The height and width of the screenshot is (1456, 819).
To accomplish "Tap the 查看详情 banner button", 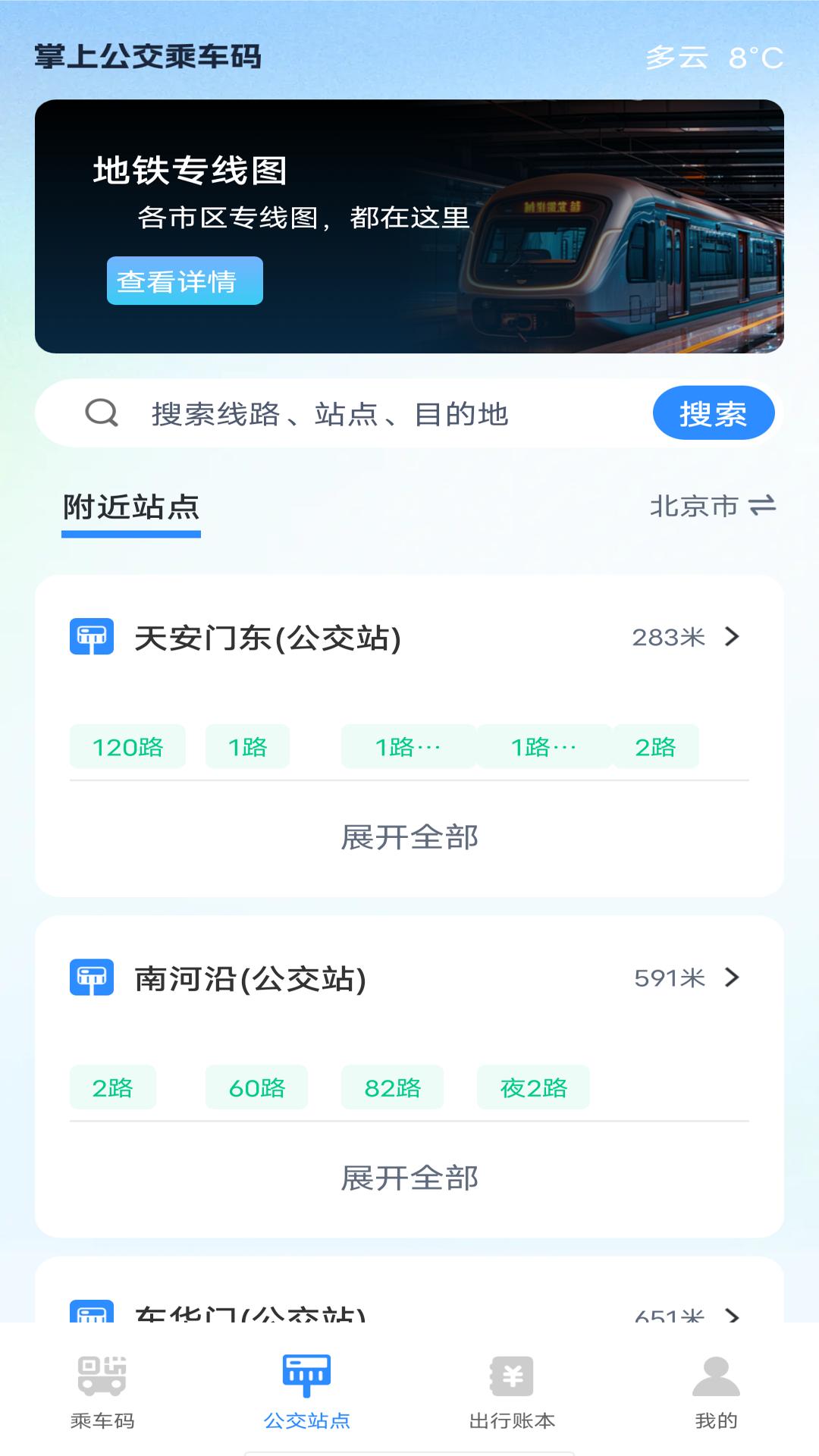I will click(184, 281).
